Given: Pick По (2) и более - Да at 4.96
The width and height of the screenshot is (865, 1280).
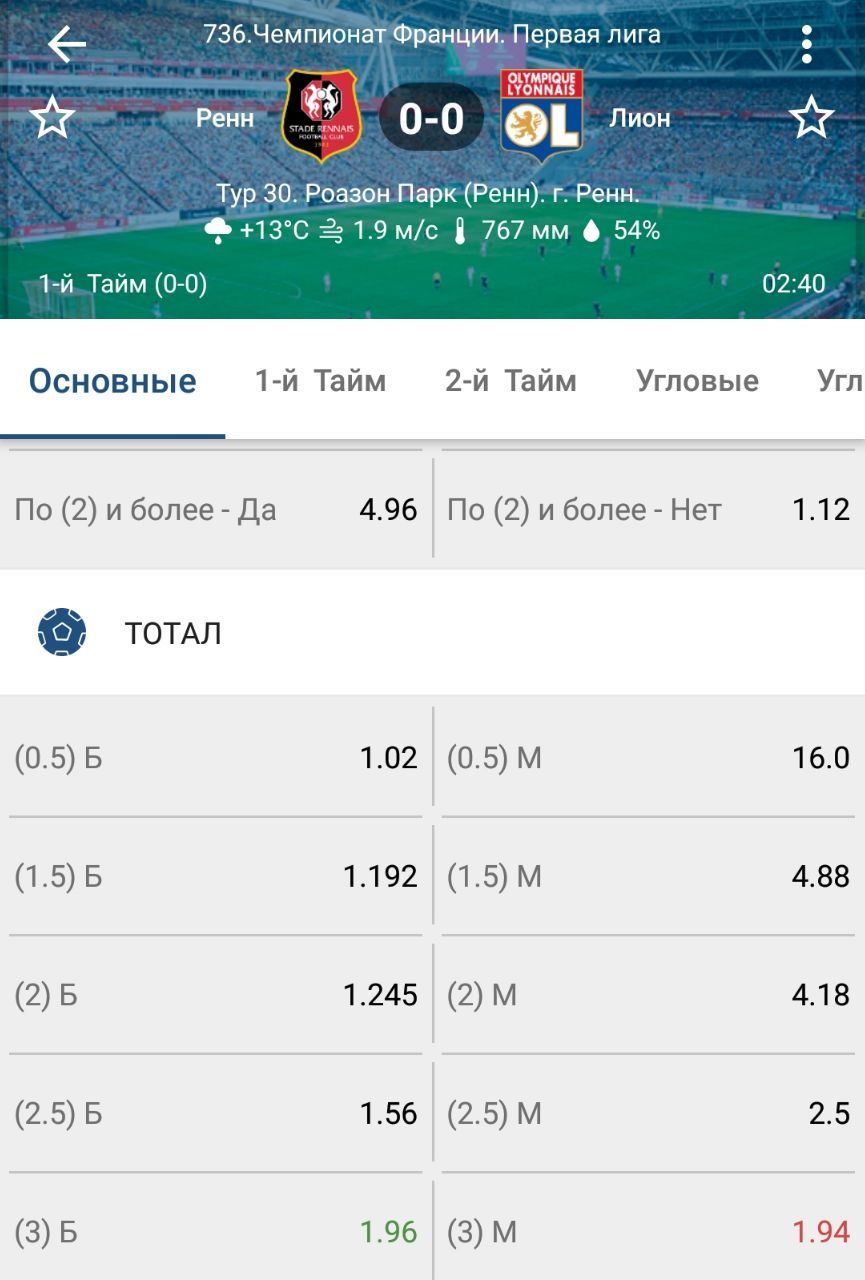Looking at the screenshot, I should point(216,510).
